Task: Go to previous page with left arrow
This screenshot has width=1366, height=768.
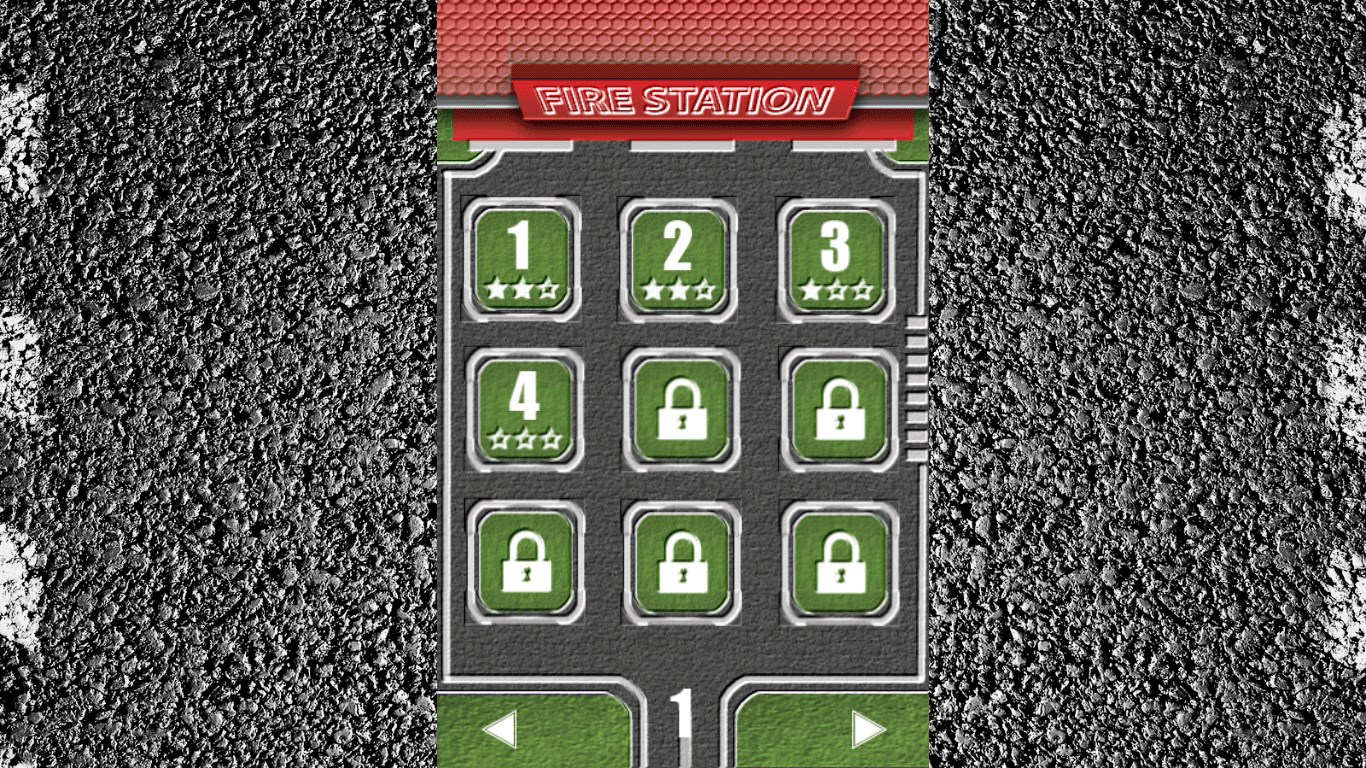Action: (500, 730)
